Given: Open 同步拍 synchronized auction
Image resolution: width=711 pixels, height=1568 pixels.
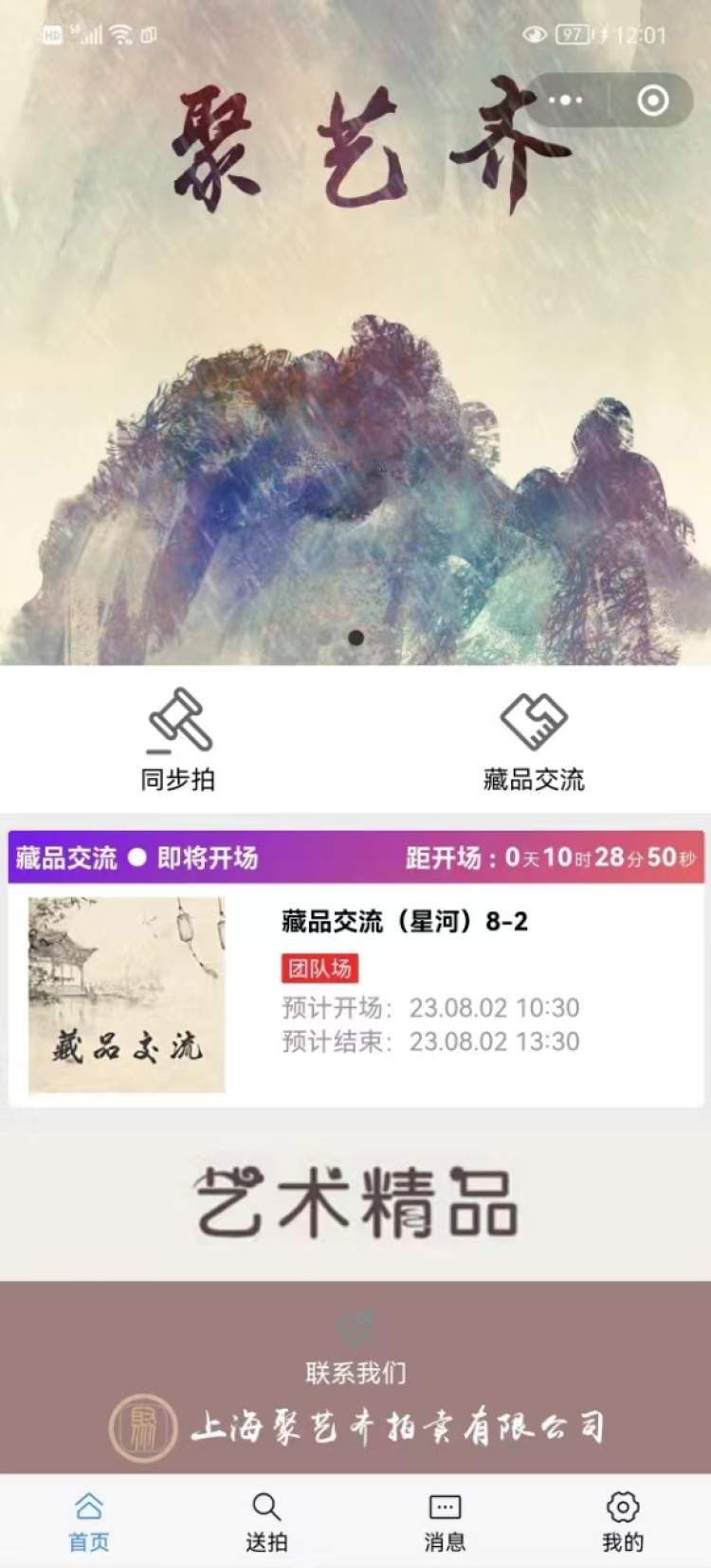Looking at the screenshot, I should point(178,741).
